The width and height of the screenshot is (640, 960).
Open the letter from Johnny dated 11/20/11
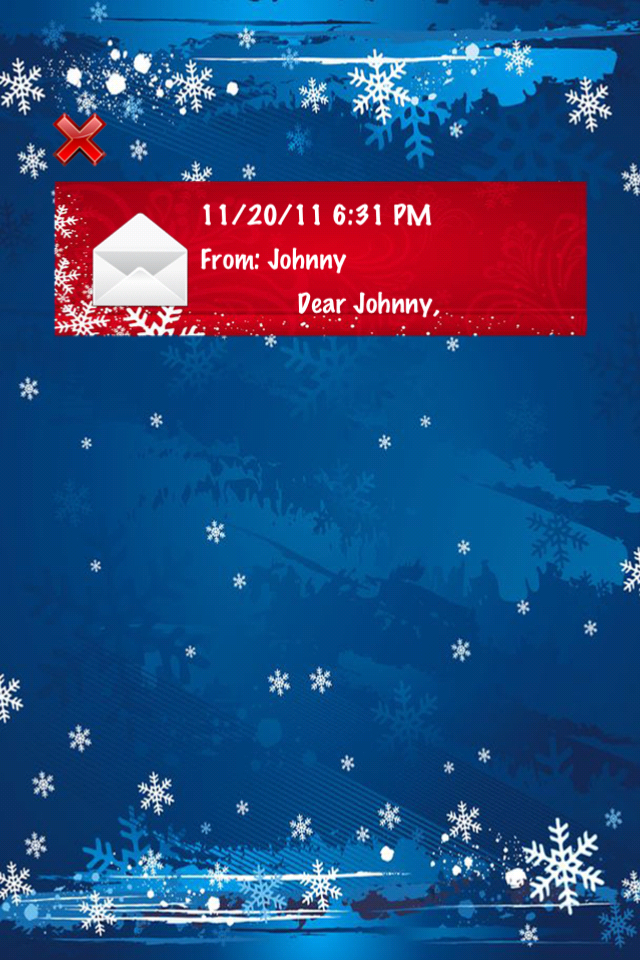(320, 259)
